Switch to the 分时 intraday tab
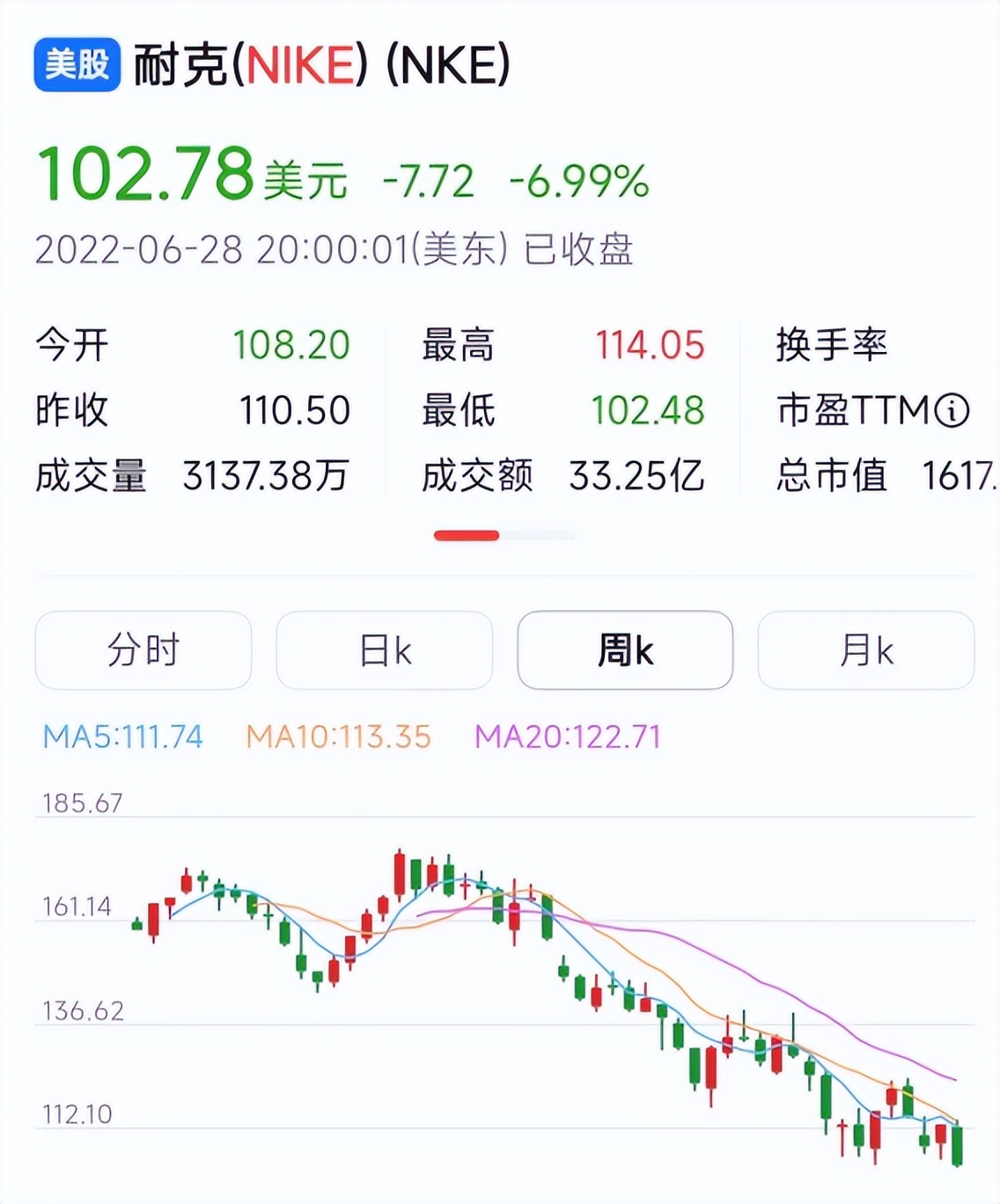1000x1204 pixels. pos(143,650)
